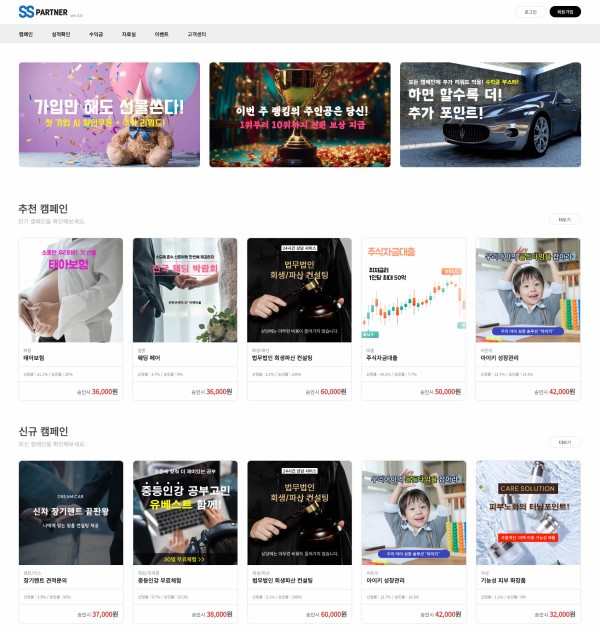Switch to the 실적확인 menu

point(61,34)
